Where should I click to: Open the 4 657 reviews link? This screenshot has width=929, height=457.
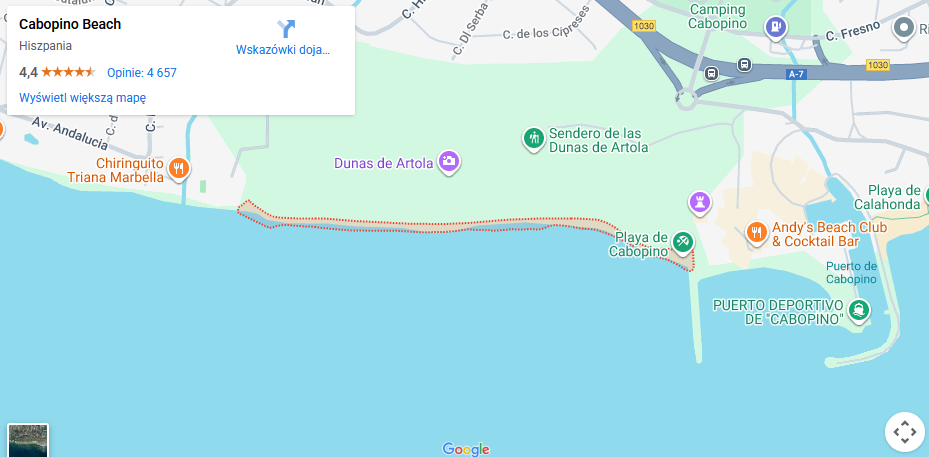[141, 72]
